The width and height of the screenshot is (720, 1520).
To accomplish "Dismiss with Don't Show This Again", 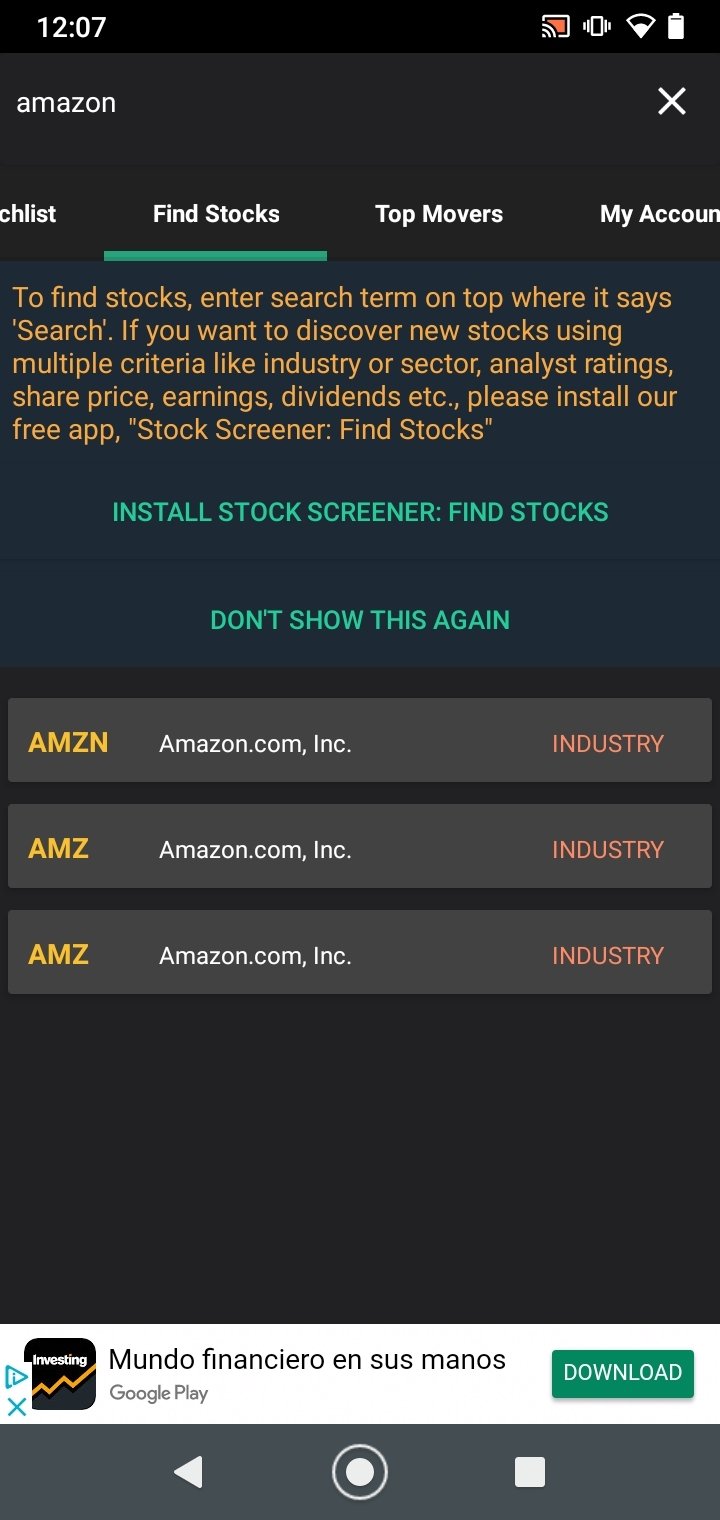I will (360, 620).
